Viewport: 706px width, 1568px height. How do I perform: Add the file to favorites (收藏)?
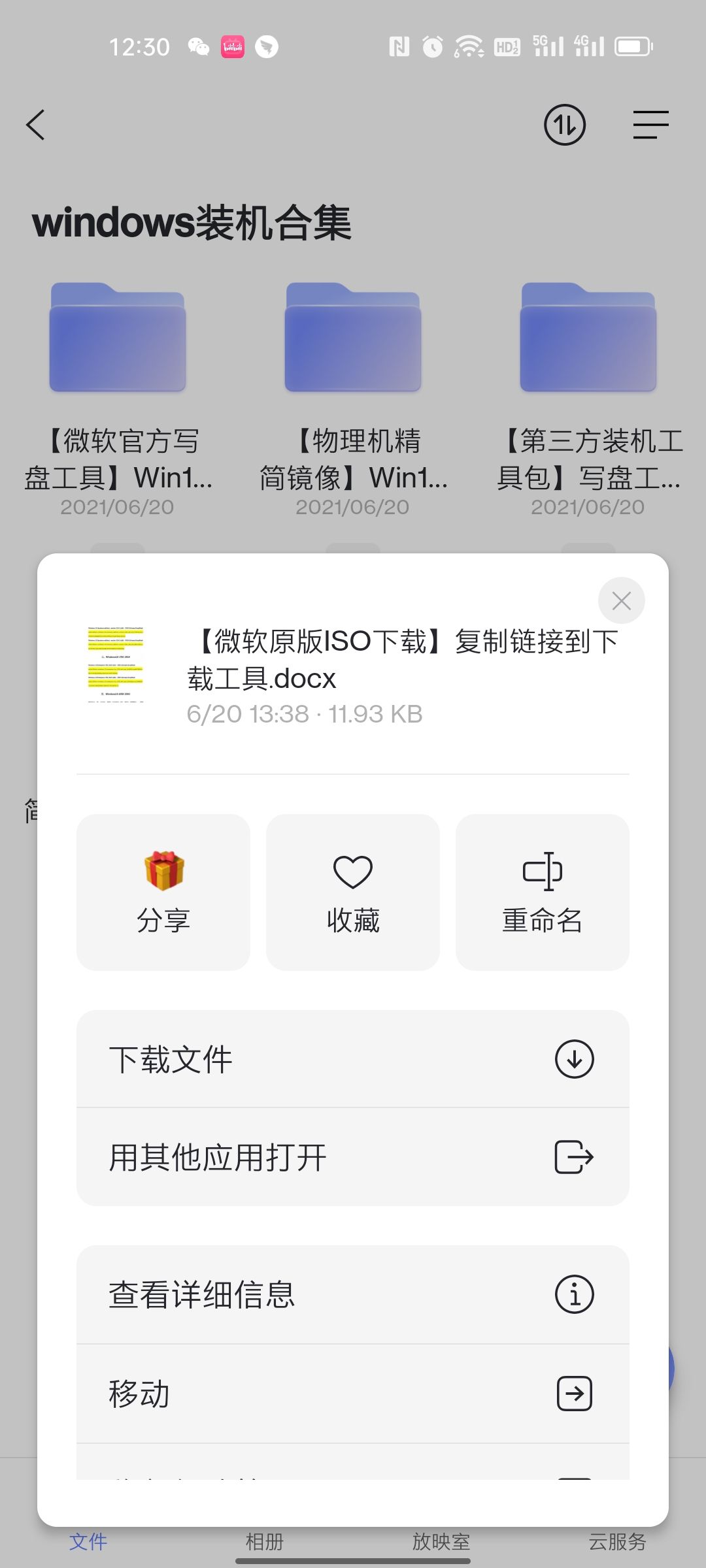tap(353, 892)
